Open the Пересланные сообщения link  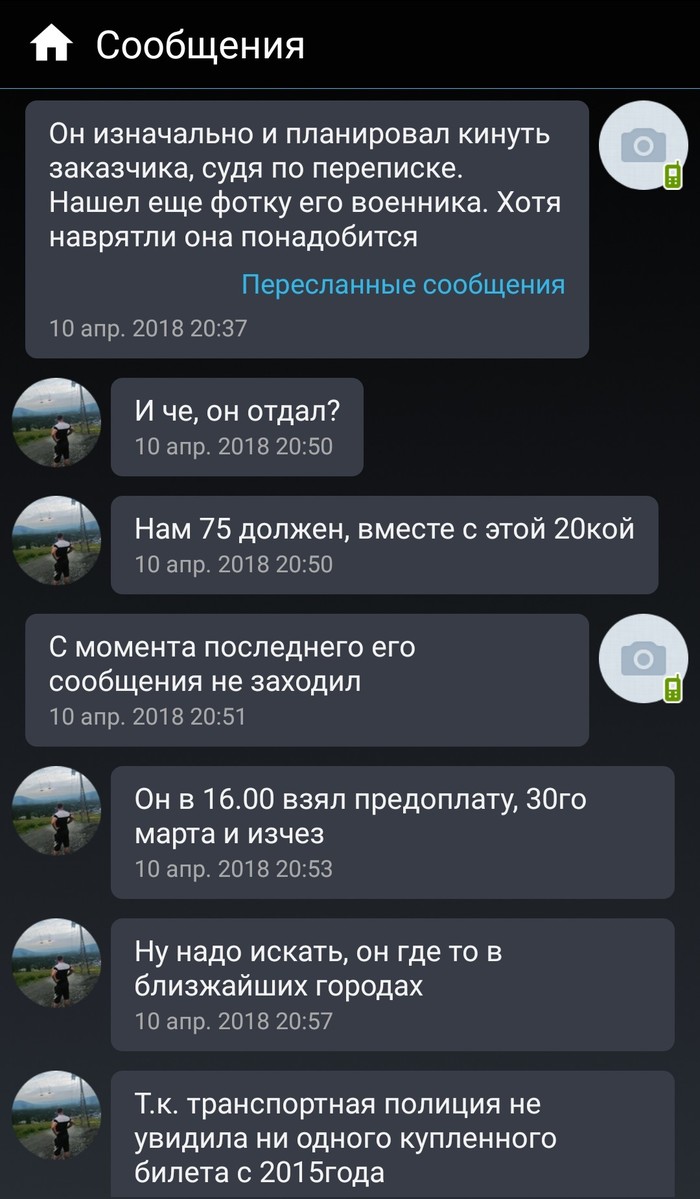coord(403,285)
